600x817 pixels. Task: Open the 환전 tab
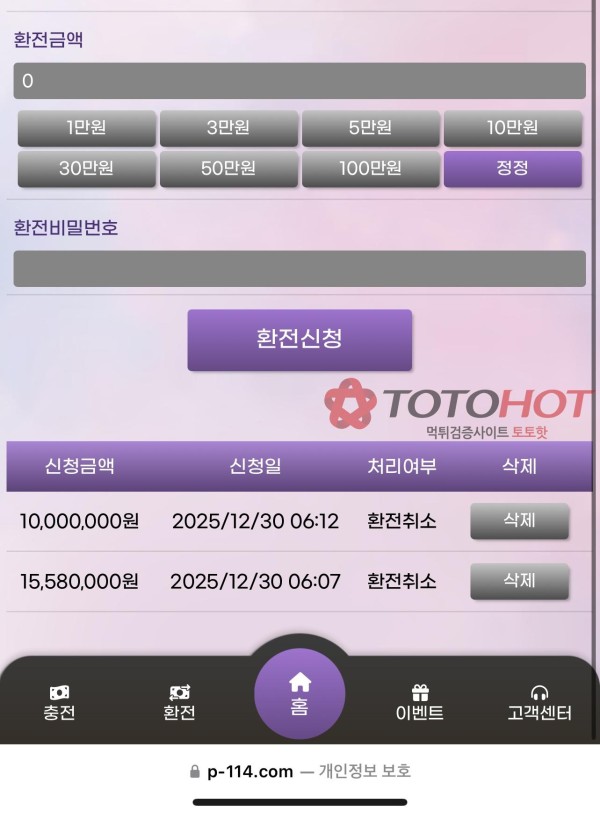(179, 703)
